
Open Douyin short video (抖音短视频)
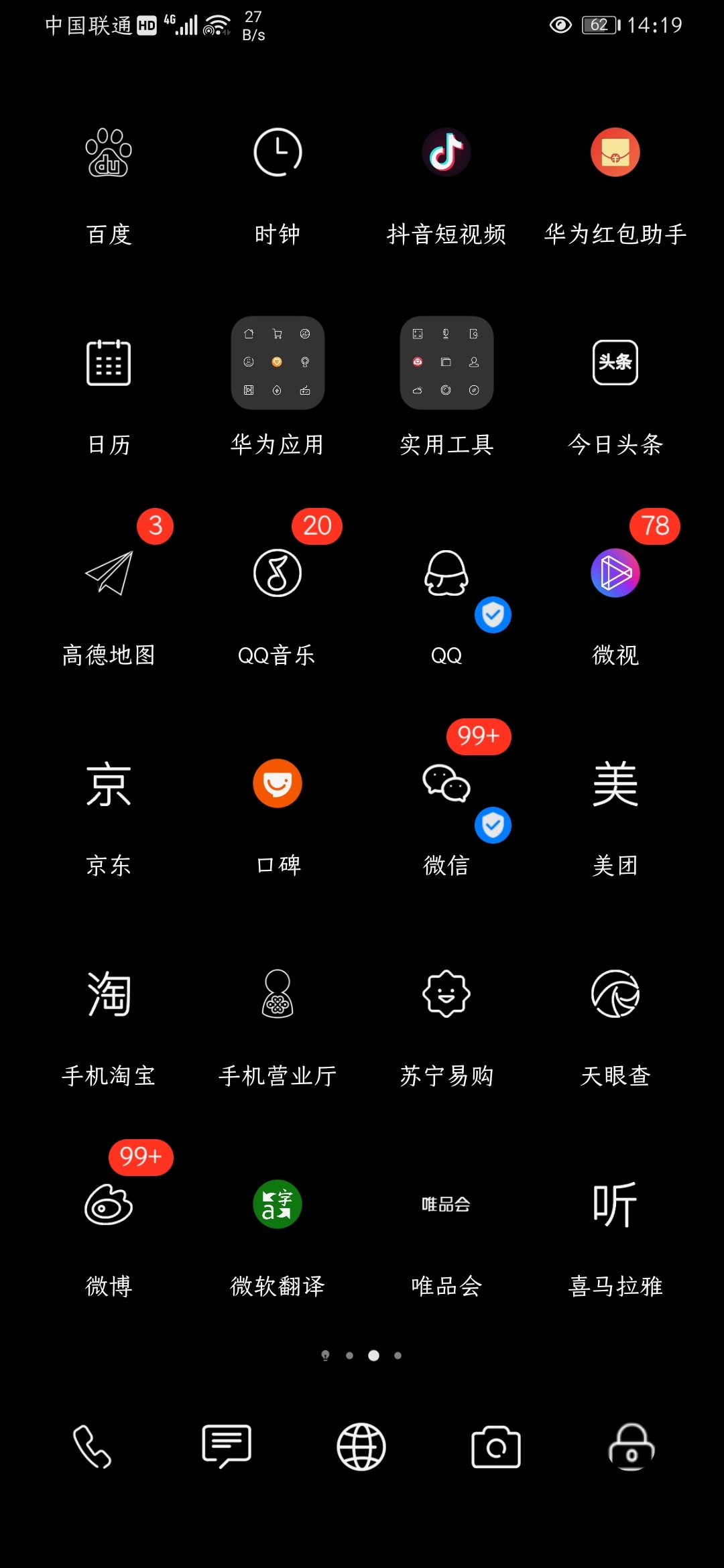[446, 153]
